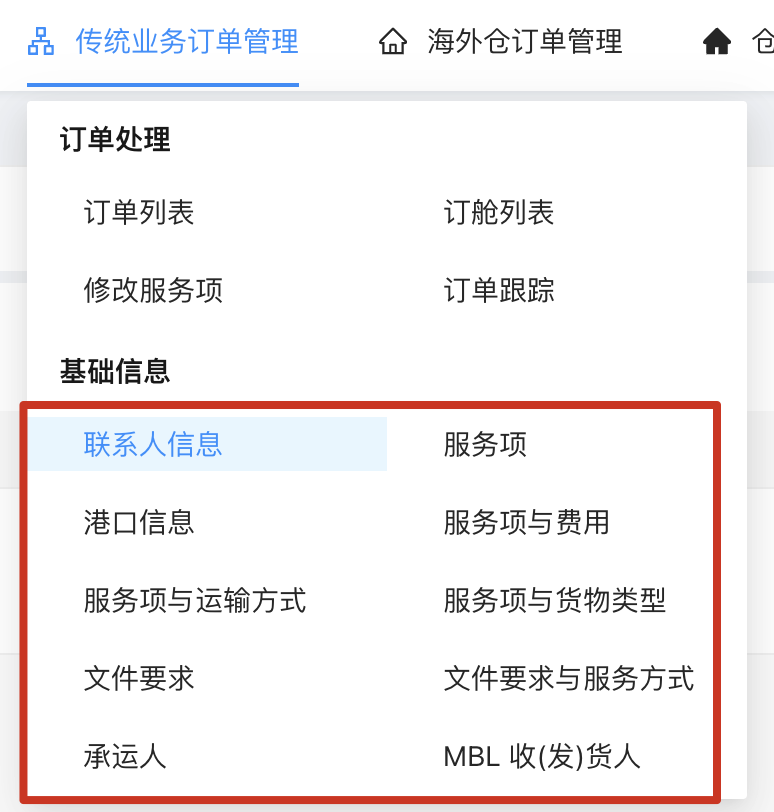
Task: Open 服务项与运输方式
Action: coord(195,601)
